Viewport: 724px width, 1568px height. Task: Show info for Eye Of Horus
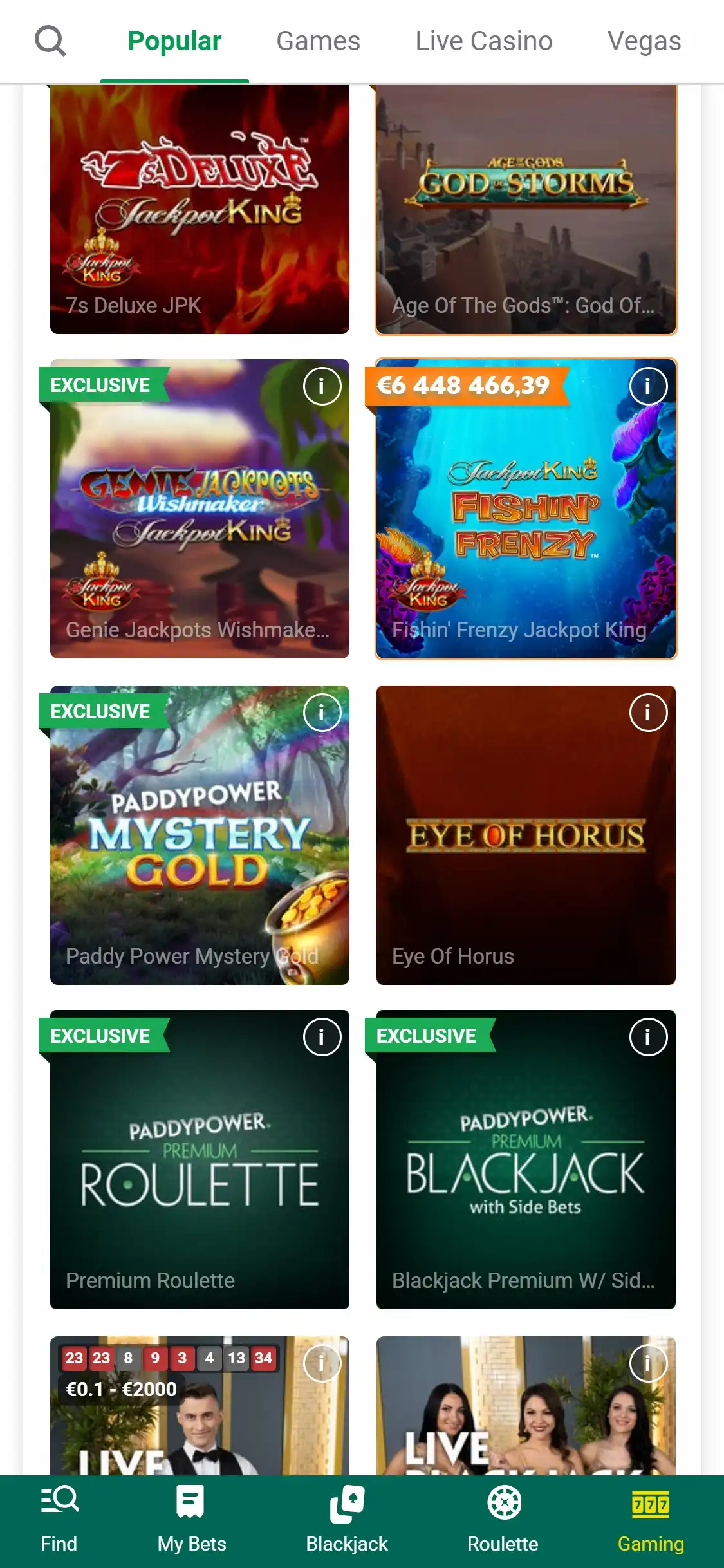tap(647, 713)
